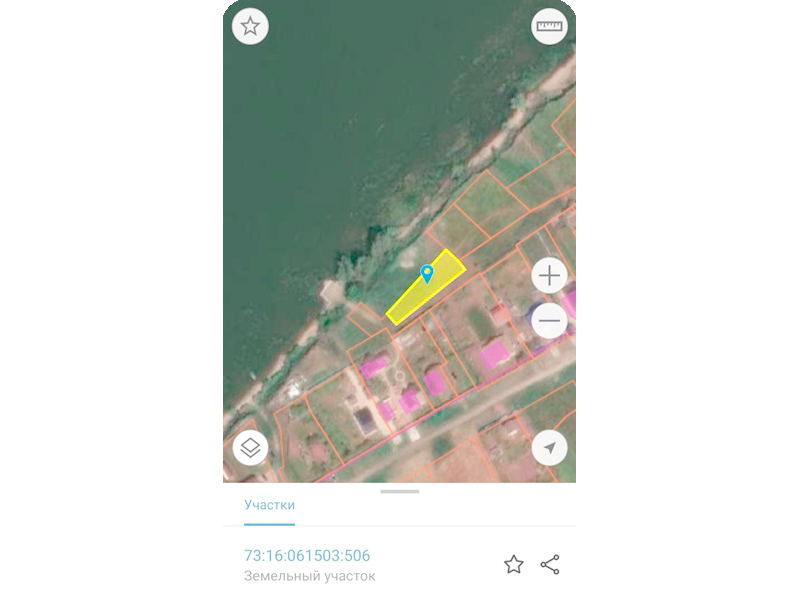Image resolution: width=800 pixels, height=600 pixels.
Task: Tap the blue pin on the yellow parcel
Action: tap(427, 274)
